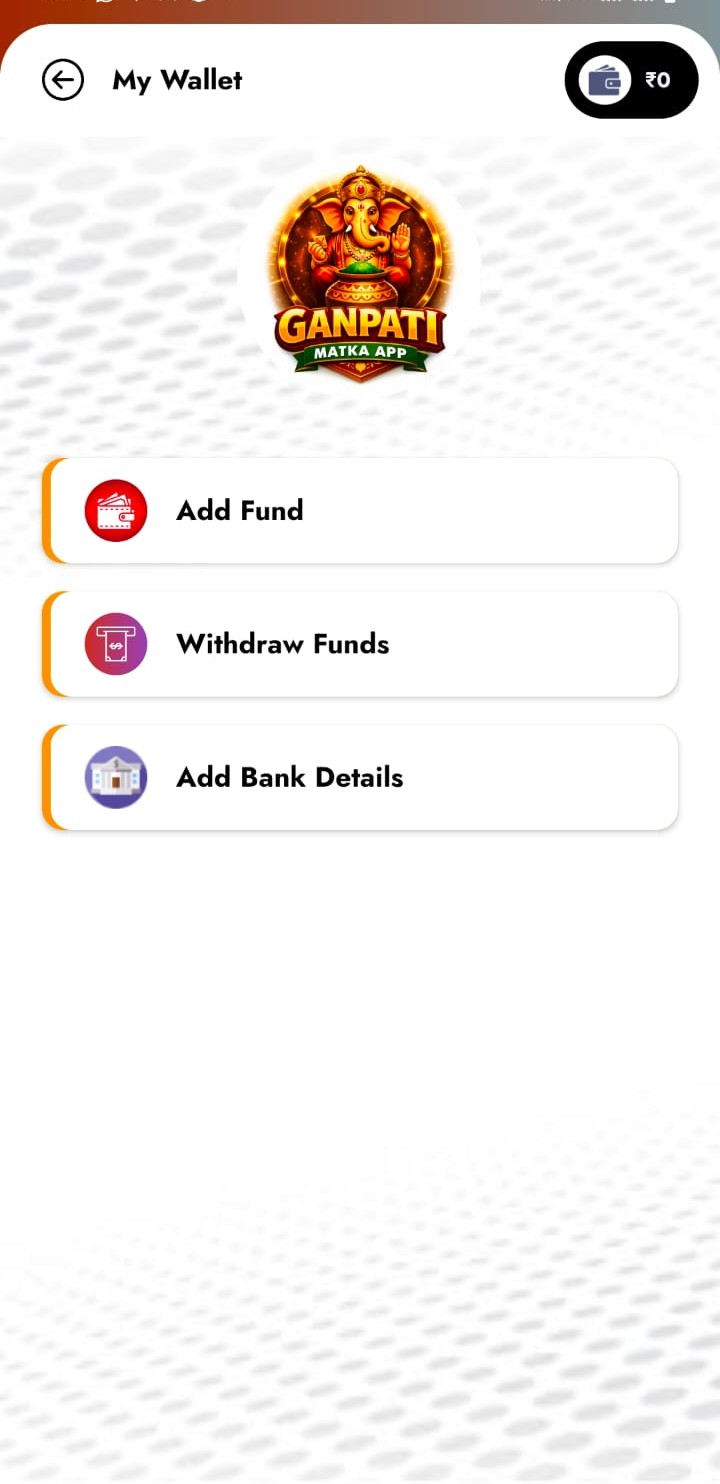Select Withdraw Funds
Screen dimensions: 720x1484
coord(360,644)
